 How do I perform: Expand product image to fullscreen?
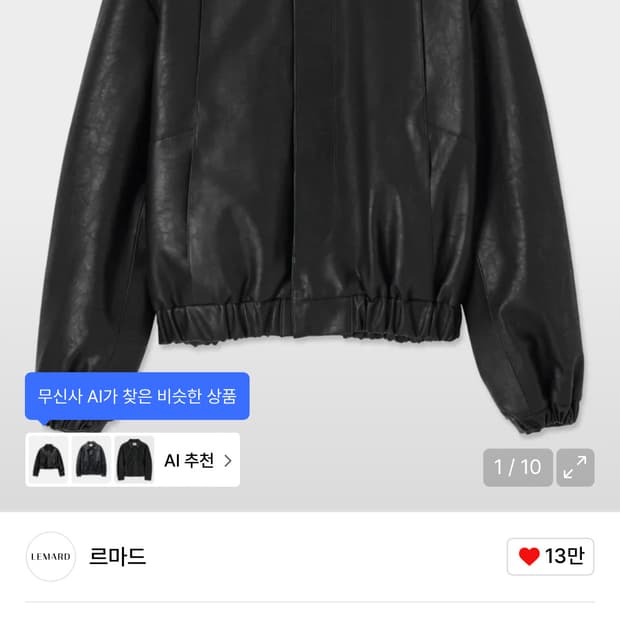[575, 467]
